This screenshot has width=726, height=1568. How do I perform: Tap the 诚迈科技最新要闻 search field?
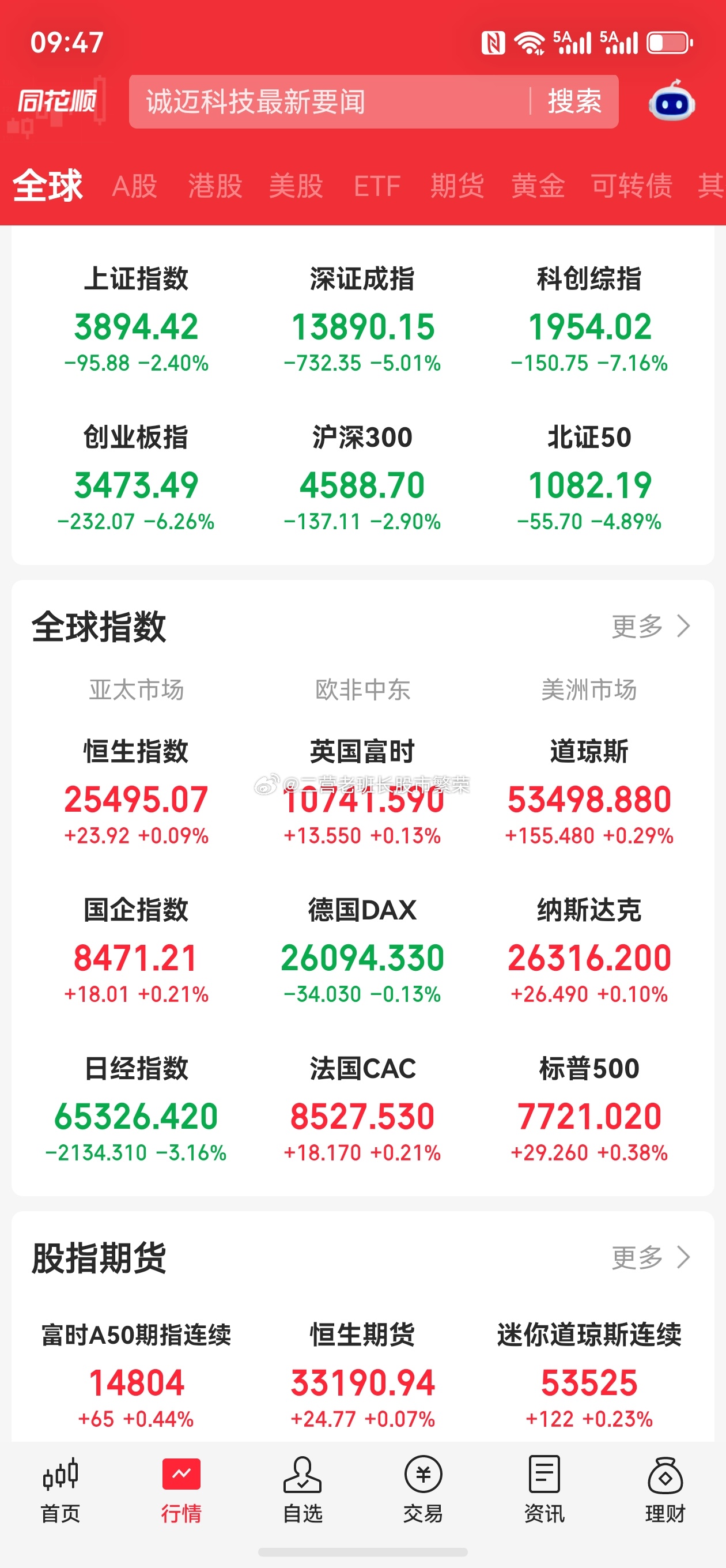click(x=328, y=101)
